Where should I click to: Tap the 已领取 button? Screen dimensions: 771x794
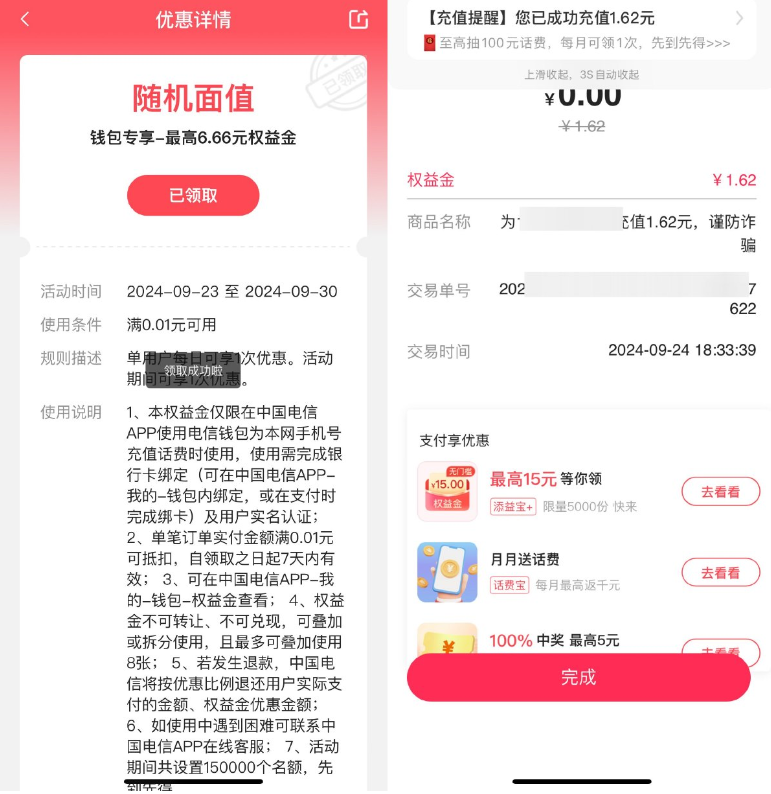(193, 196)
